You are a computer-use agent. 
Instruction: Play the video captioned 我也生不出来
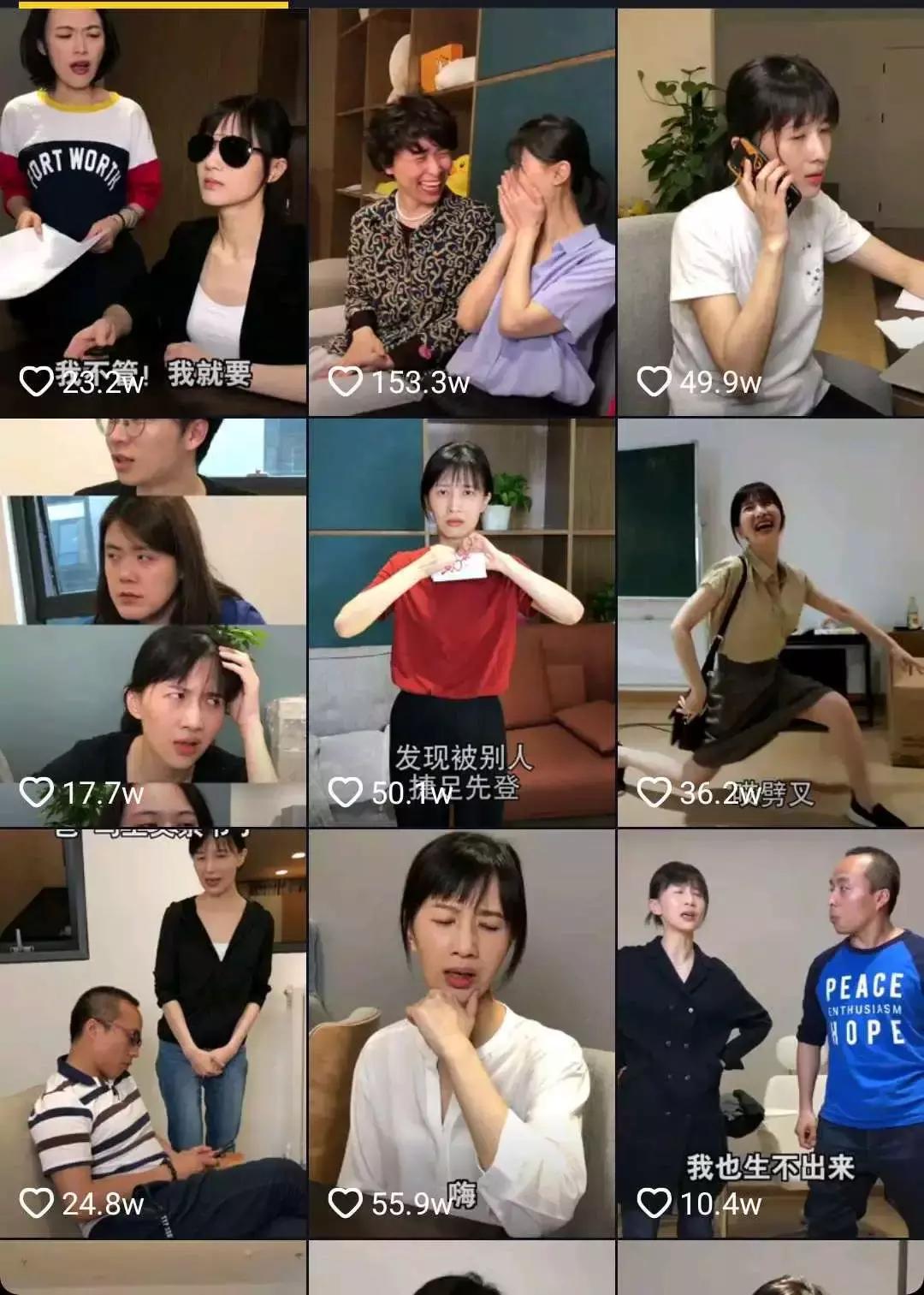[770, 1034]
